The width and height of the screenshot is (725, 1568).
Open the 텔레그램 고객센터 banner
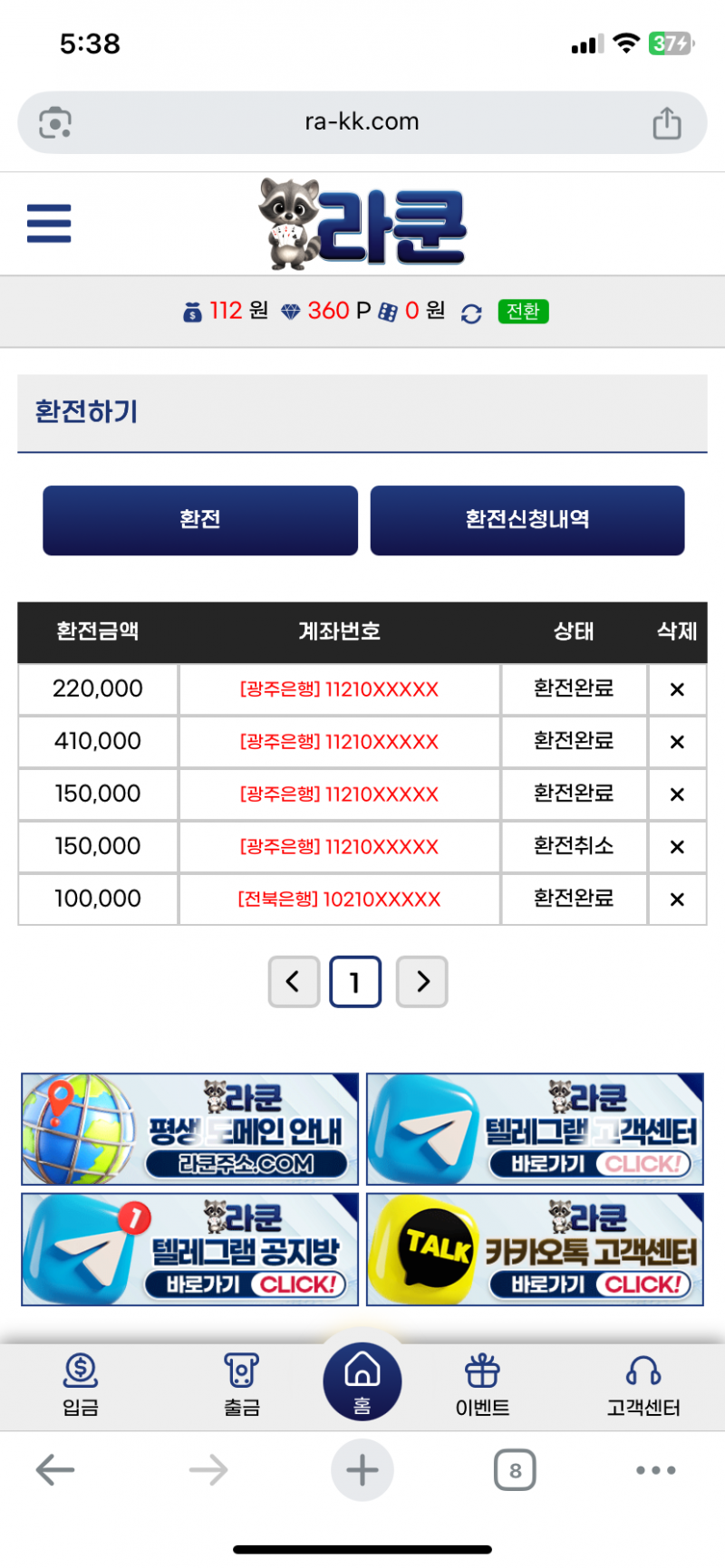pyautogui.click(x=535, y=1130)
